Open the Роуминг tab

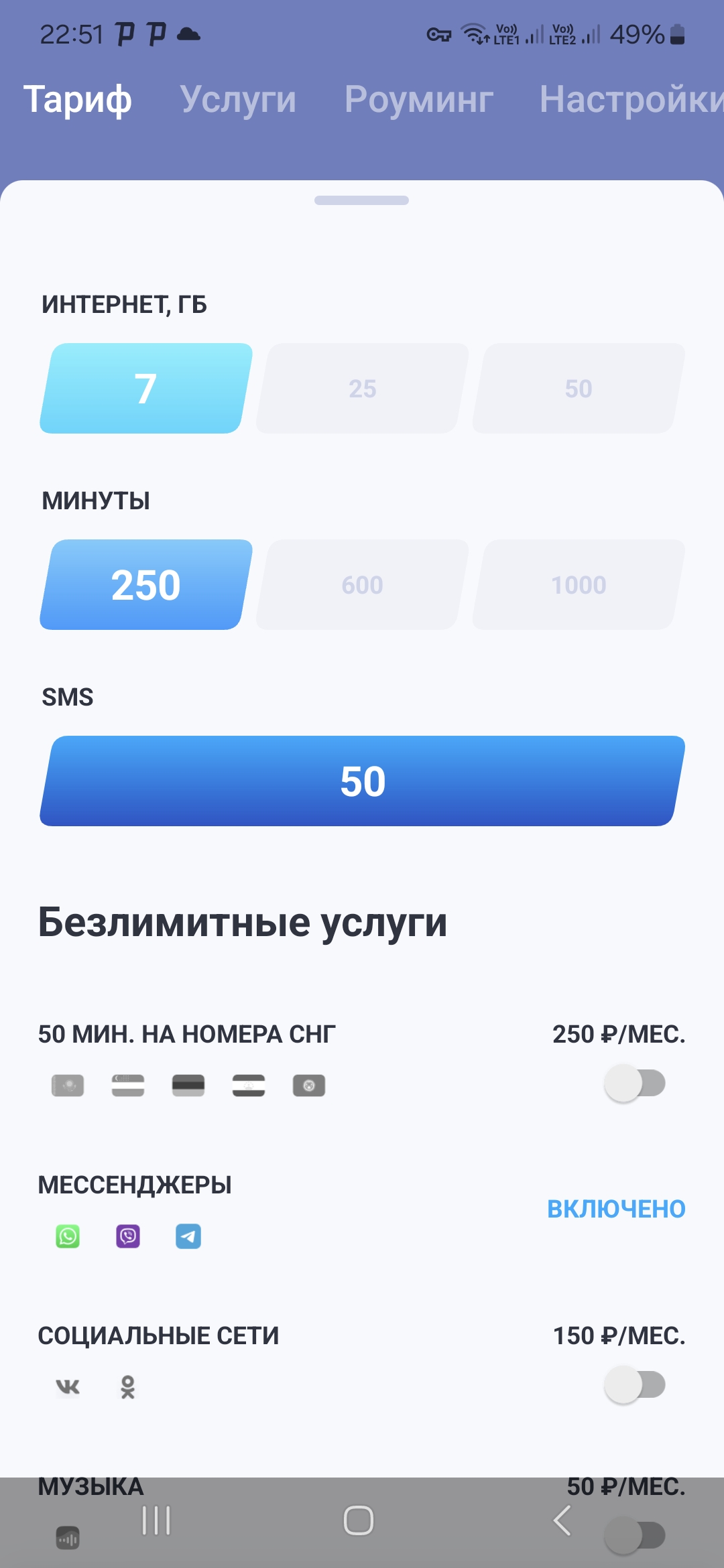pyautogui.click(x=419, y=100)
